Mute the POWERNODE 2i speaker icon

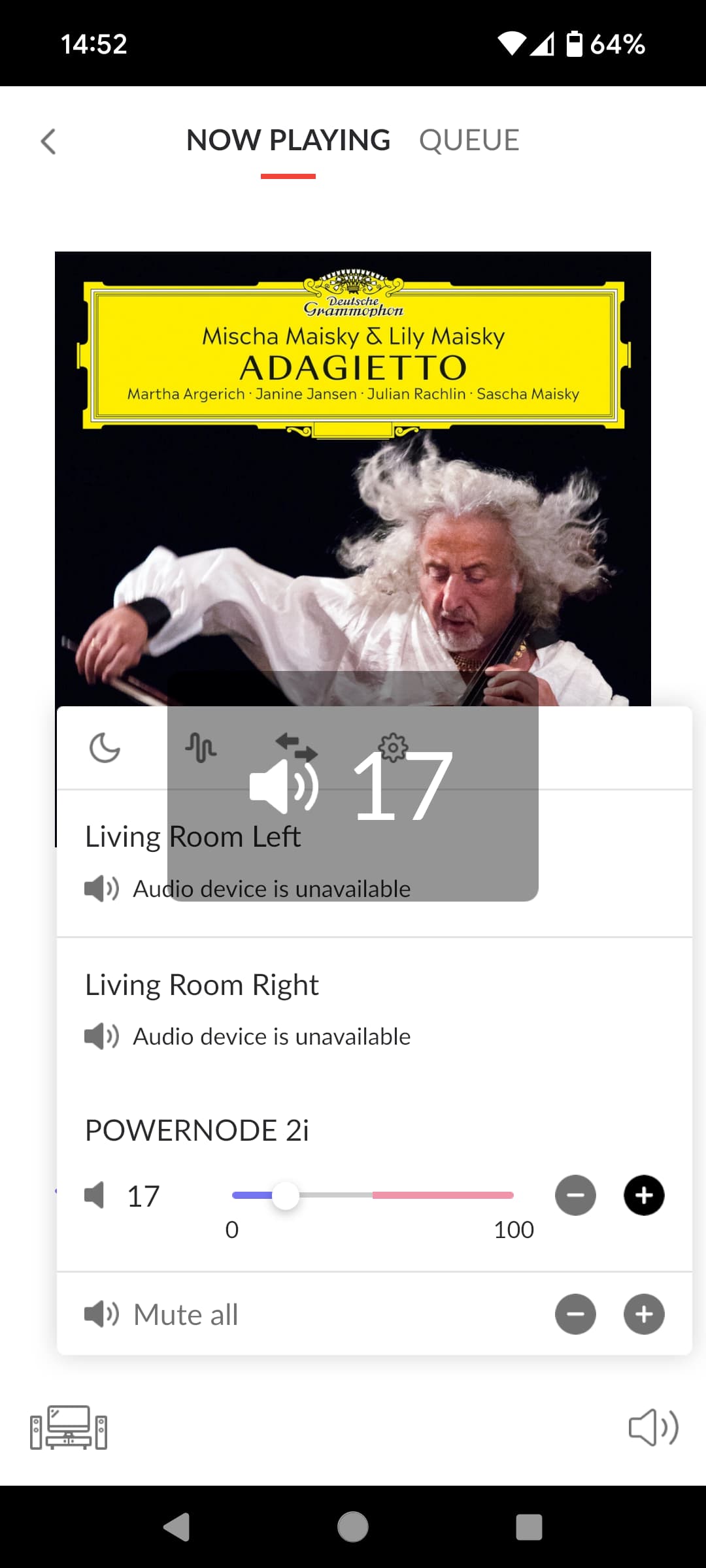click(95, 1196)
